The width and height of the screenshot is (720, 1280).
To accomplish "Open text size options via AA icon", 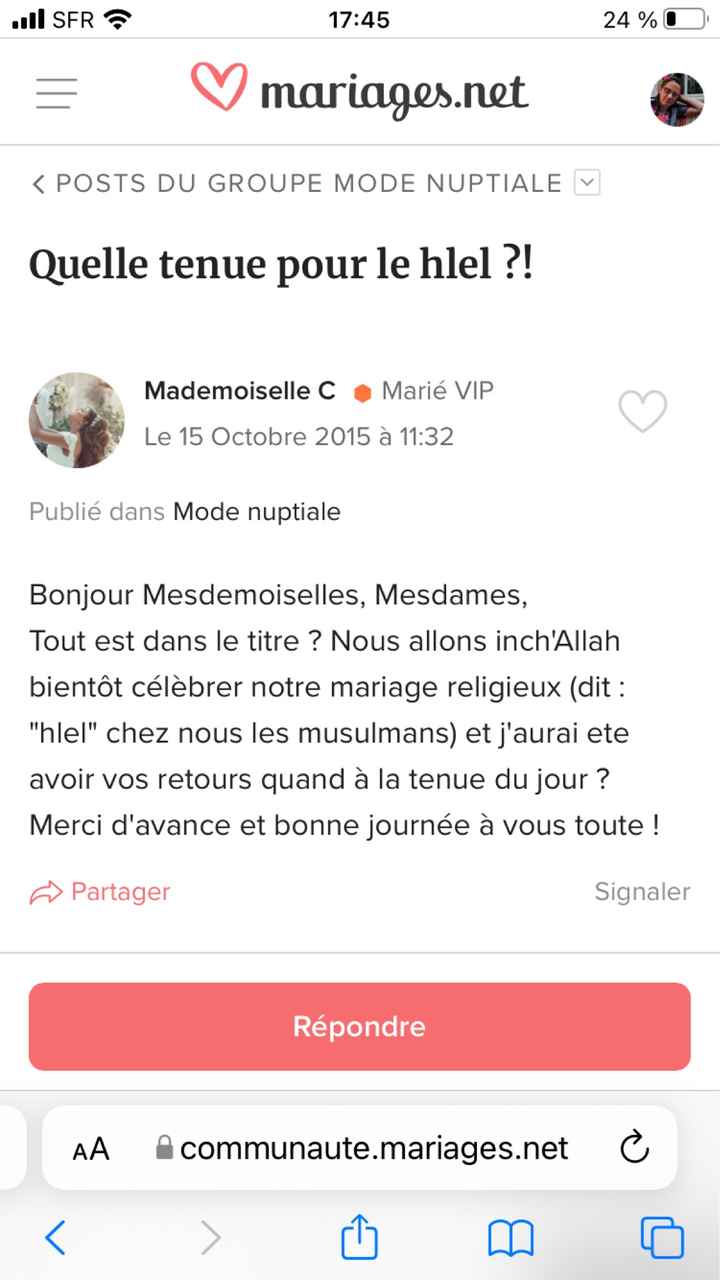I will (89, 1148).
